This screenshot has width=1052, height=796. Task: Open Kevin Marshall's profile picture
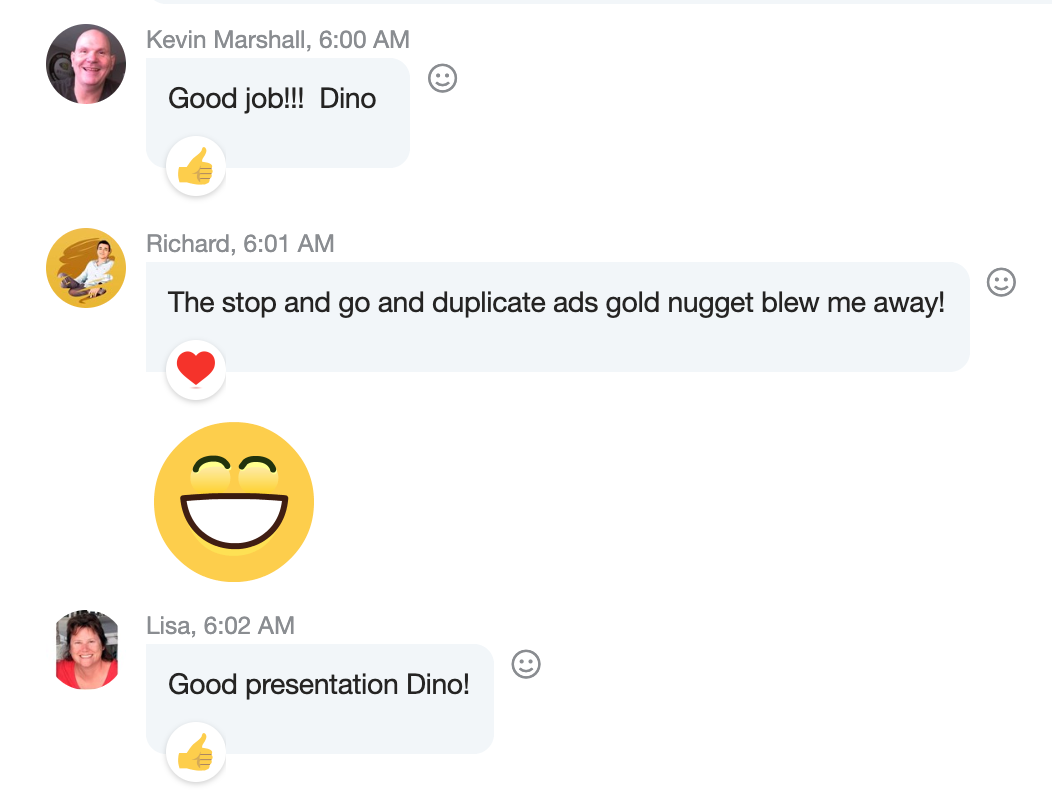86,65
